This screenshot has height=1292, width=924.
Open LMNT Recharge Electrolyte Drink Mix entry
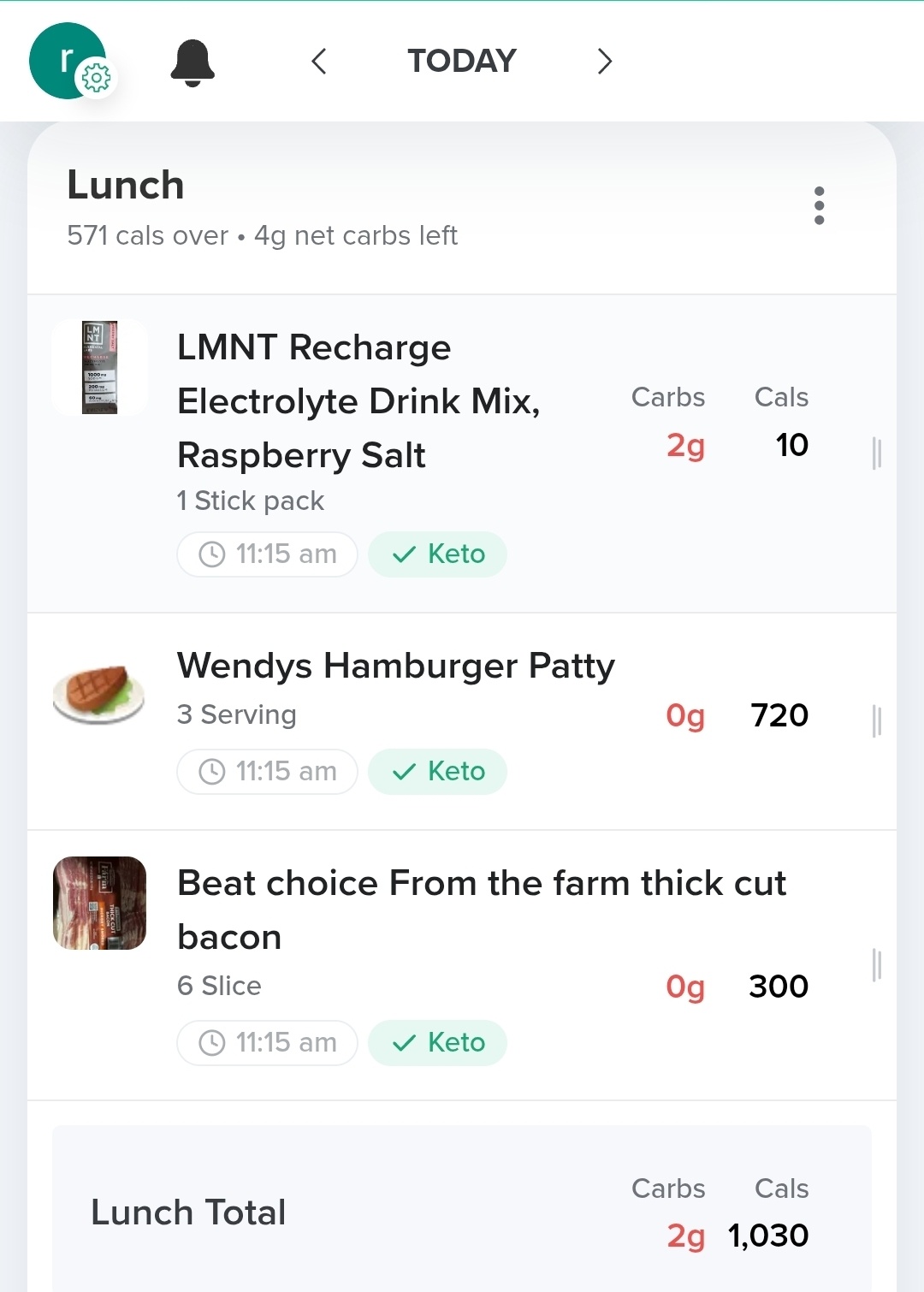pos(359,401)
